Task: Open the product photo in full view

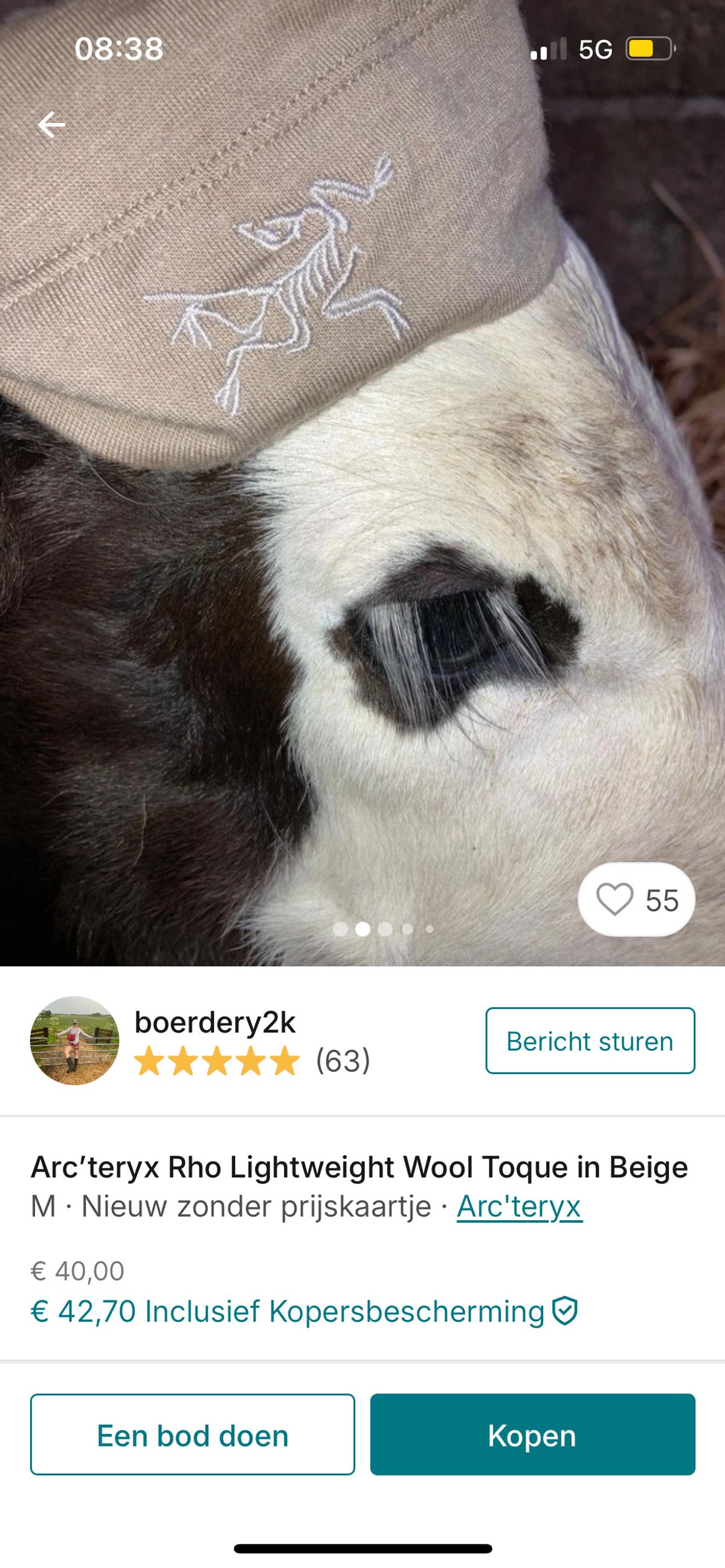Action: [362, 548]
